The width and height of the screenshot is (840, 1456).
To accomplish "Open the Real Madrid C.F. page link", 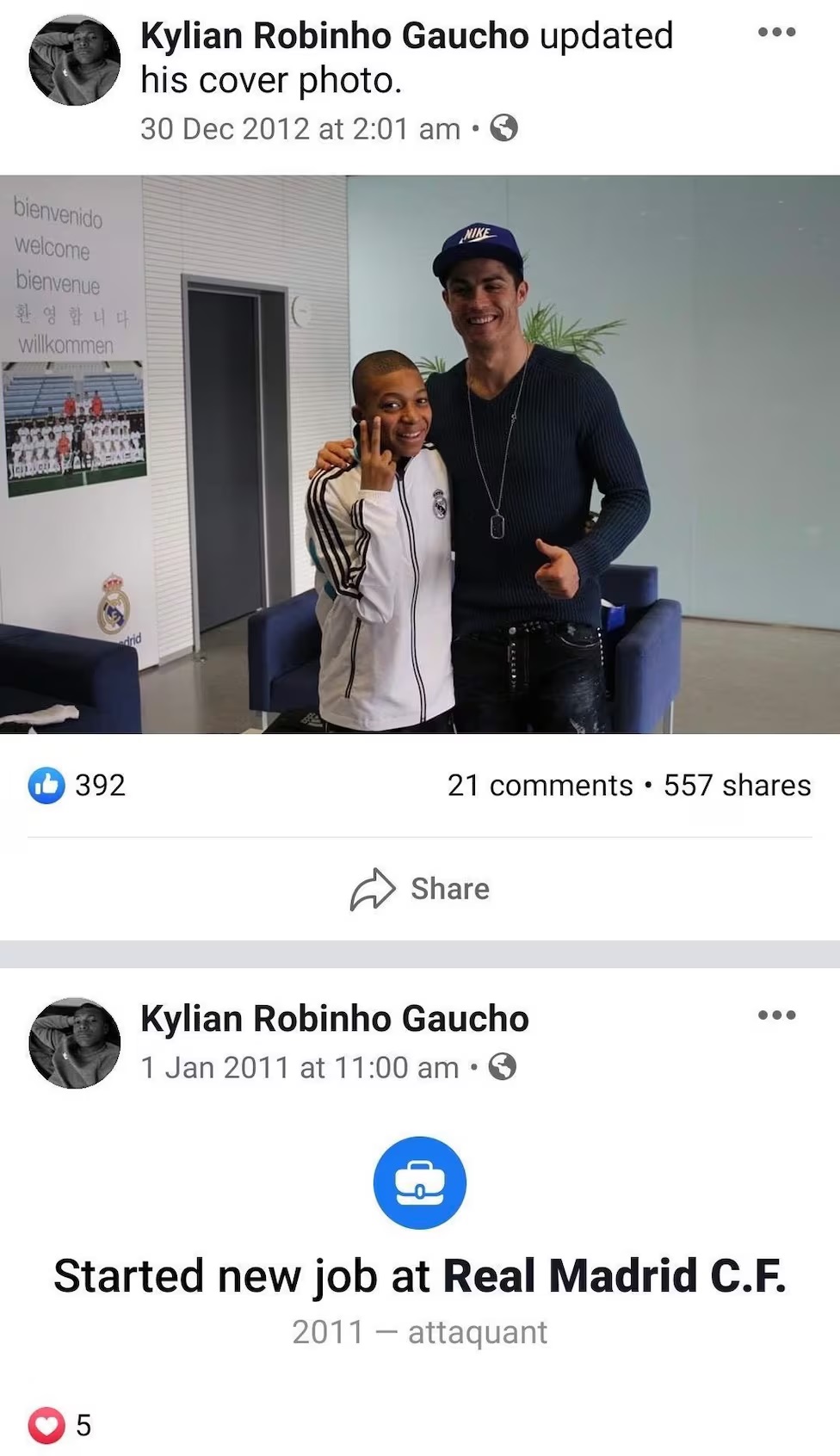I will click(614, 1275).
